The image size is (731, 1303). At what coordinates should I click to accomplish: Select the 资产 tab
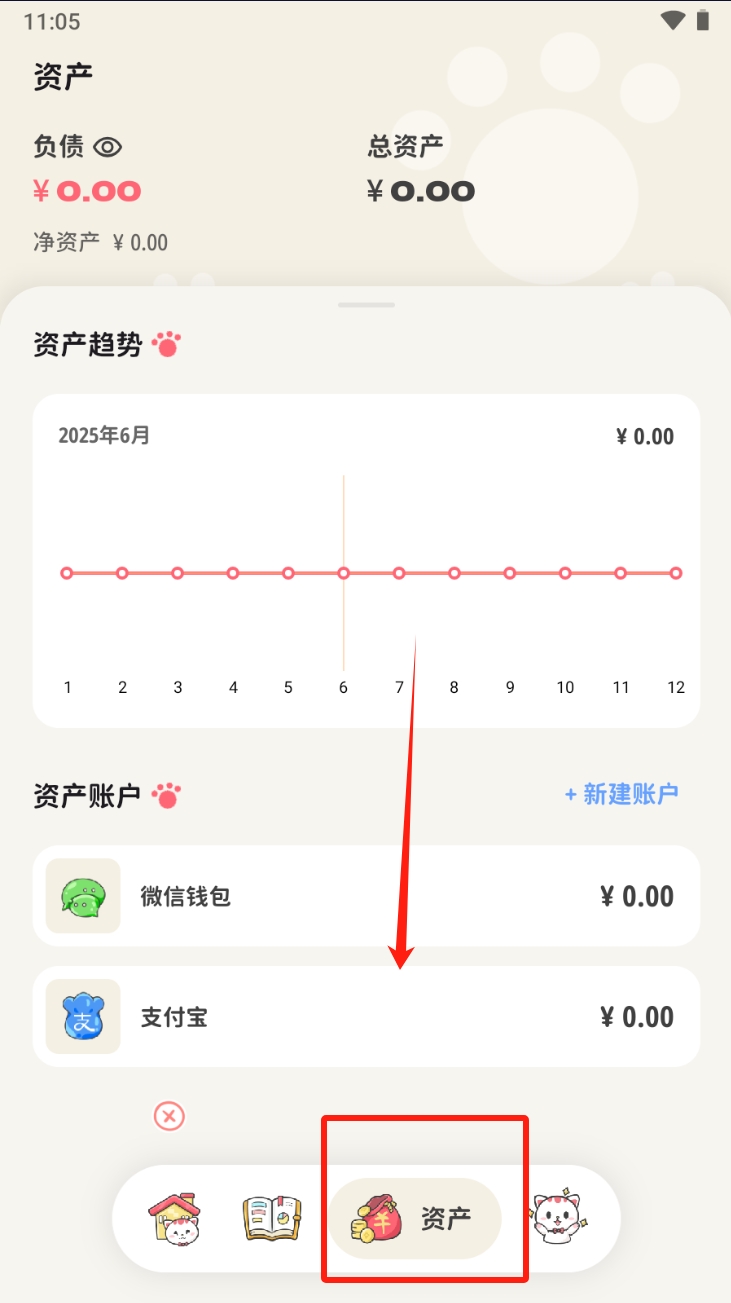[x=415, y=1219]
